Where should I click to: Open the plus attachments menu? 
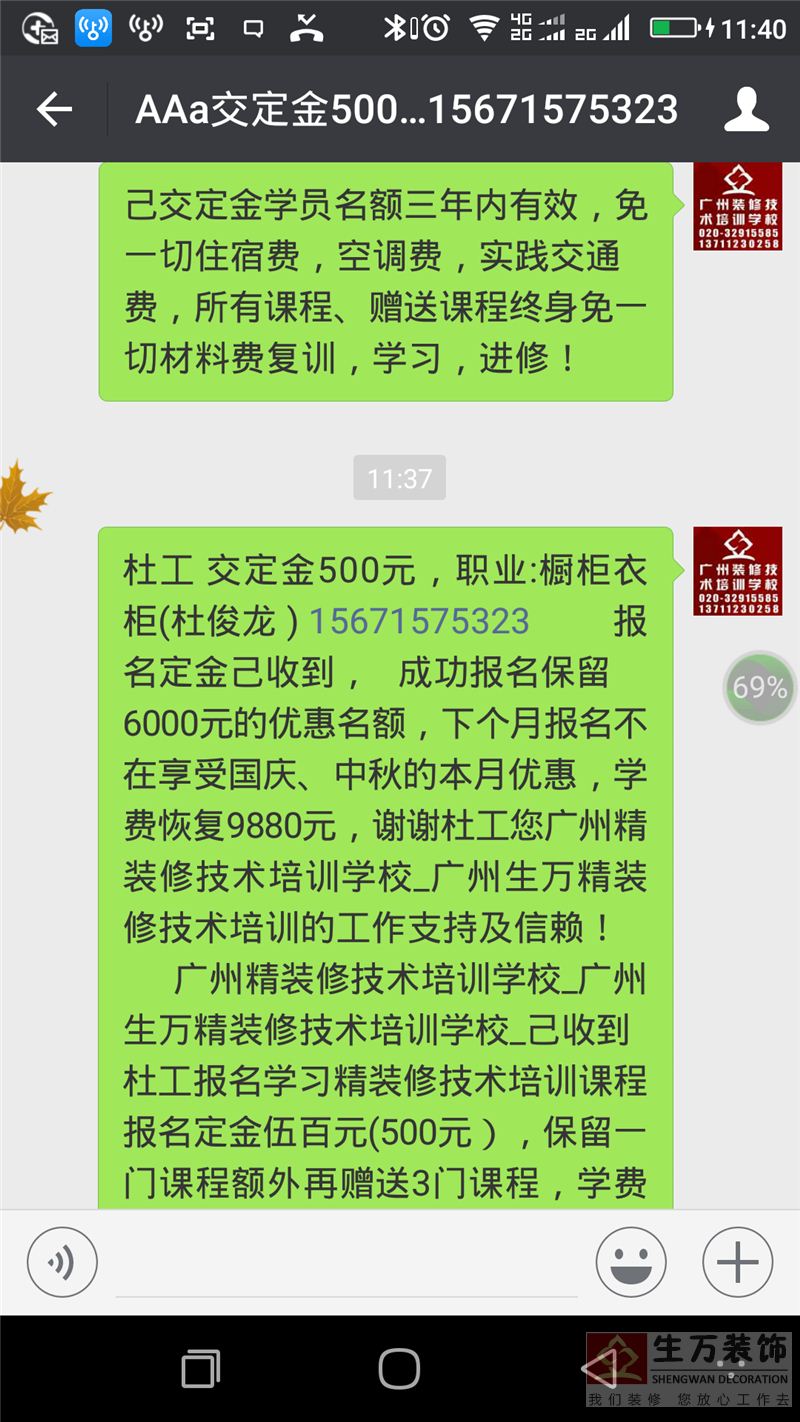click(738, 1262)
